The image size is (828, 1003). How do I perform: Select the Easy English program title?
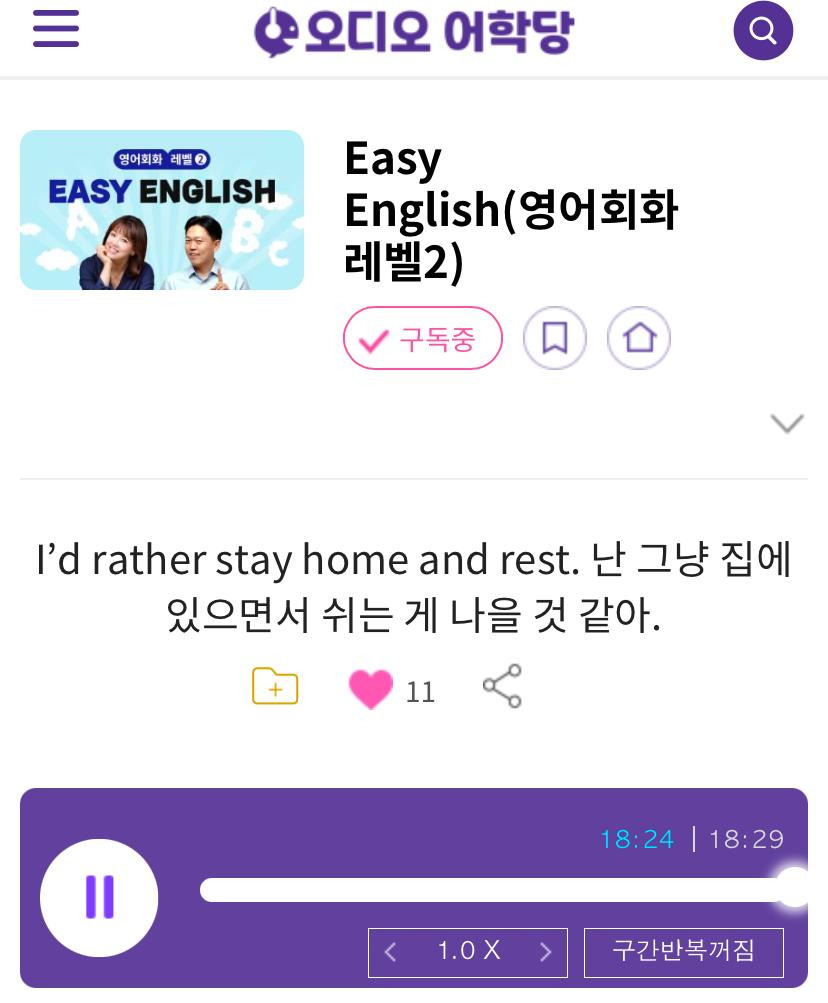coord(510,210)
